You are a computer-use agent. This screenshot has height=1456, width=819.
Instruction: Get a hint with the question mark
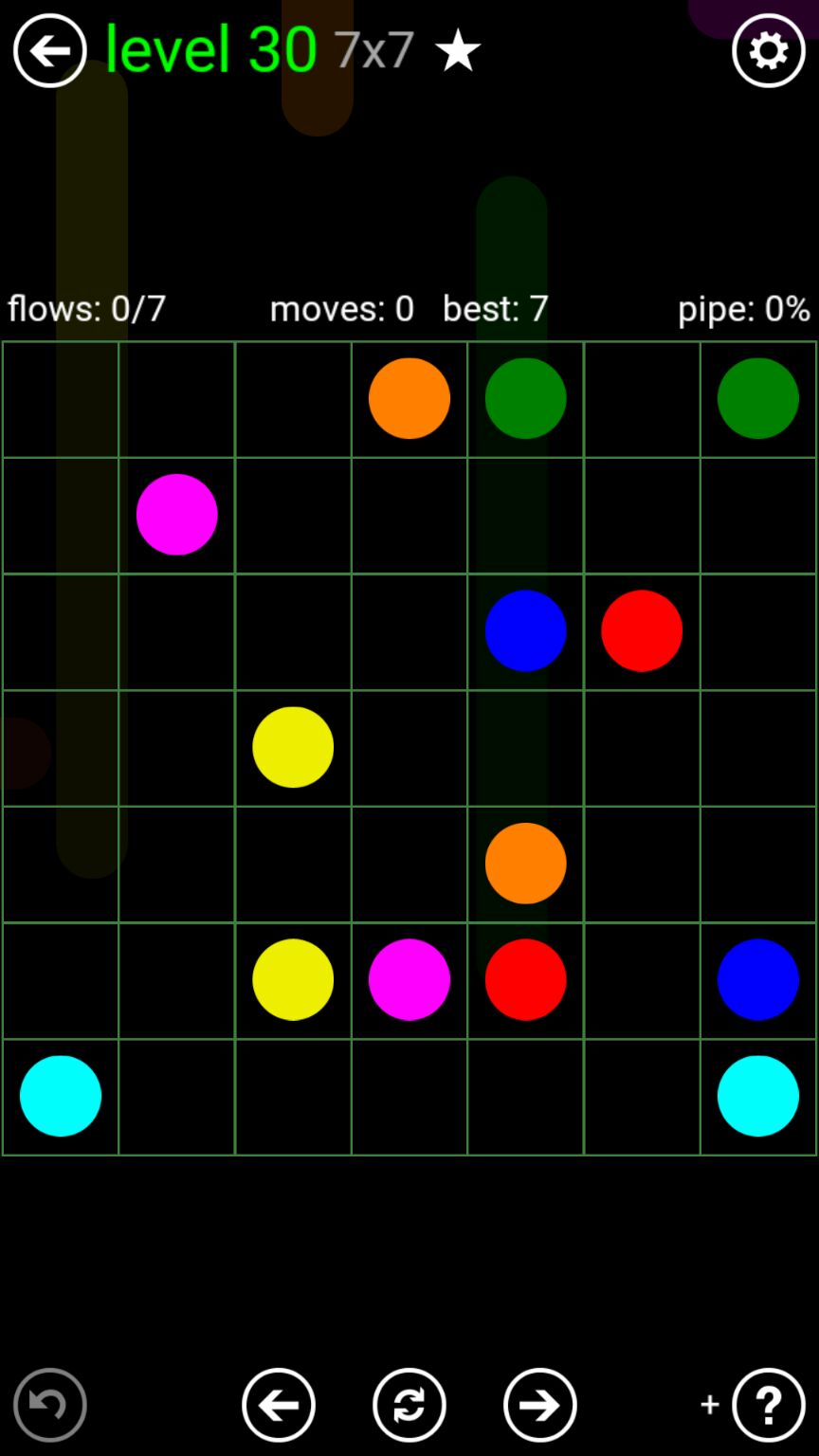(x=768, y=1404)
